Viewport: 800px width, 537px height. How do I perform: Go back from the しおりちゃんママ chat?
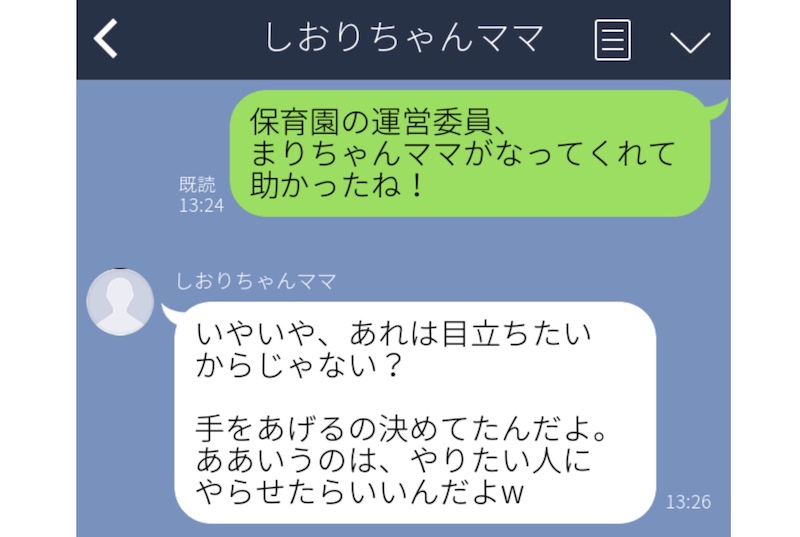106,39
